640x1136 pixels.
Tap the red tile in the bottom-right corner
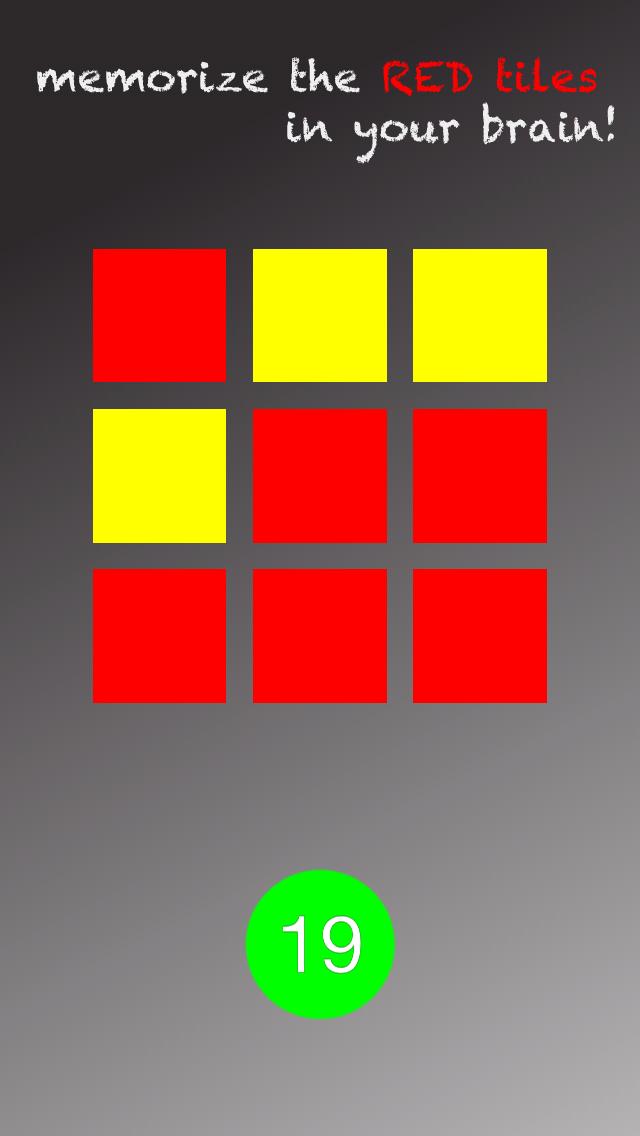pyautogui.click(x=480, y=636)
